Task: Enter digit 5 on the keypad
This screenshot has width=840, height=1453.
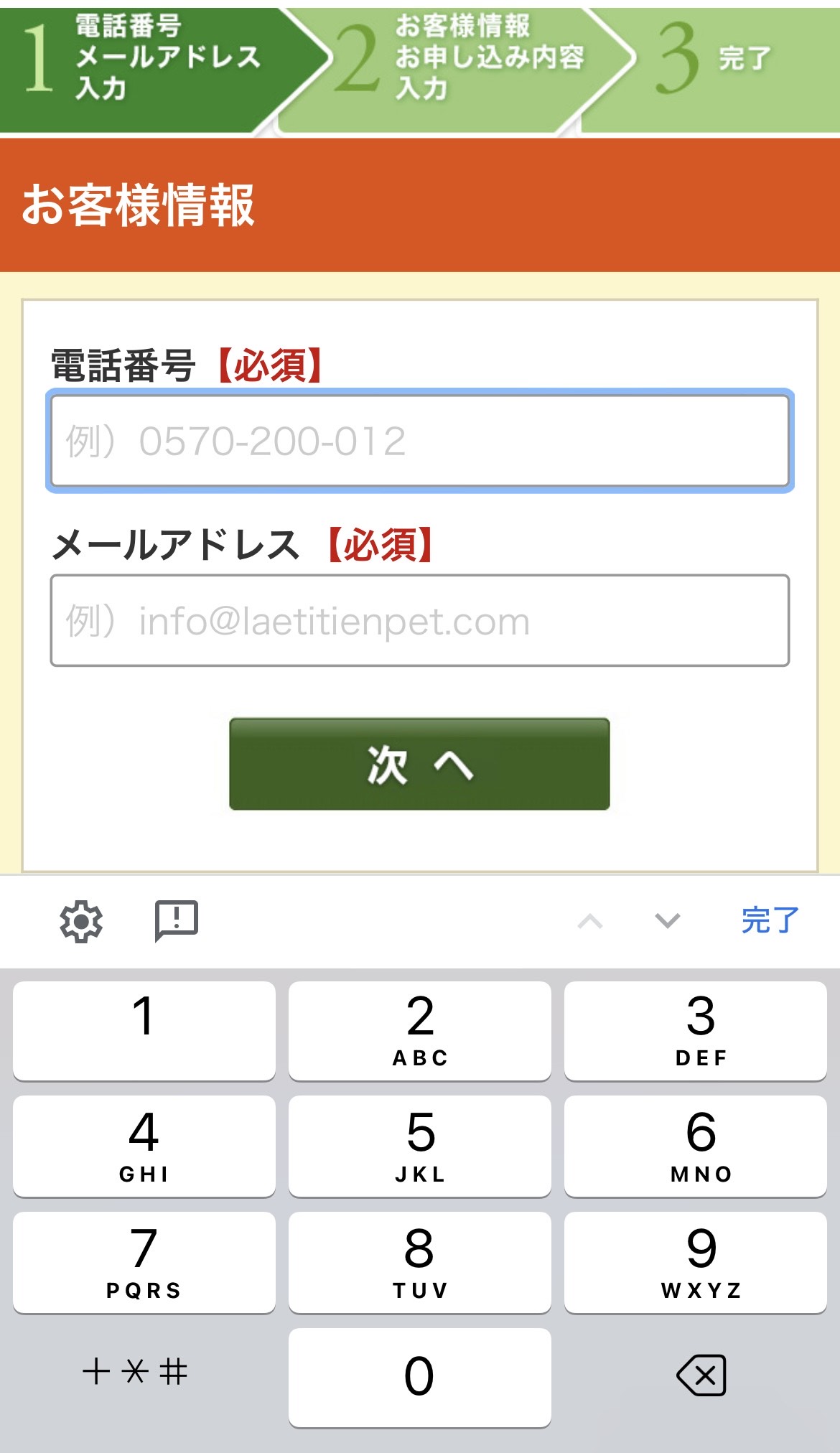Action: (x=419, y=1146)
